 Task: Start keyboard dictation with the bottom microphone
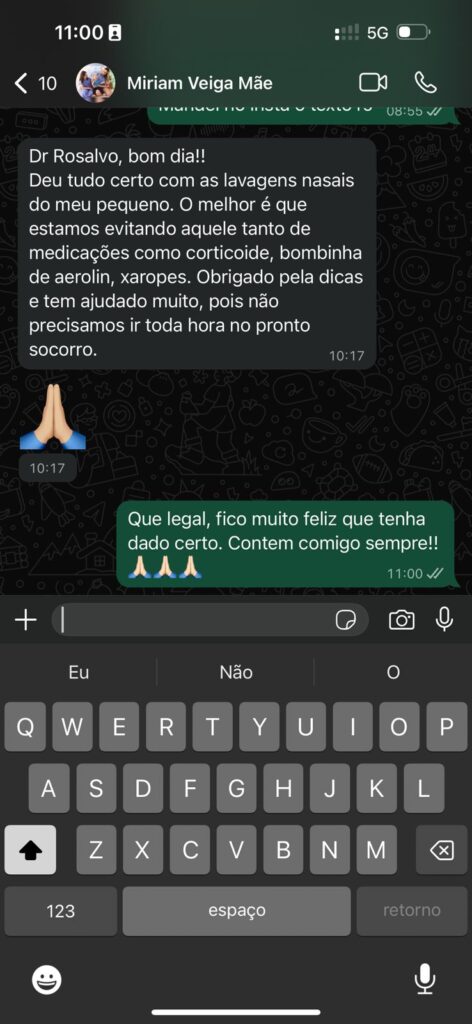[425, 979]
